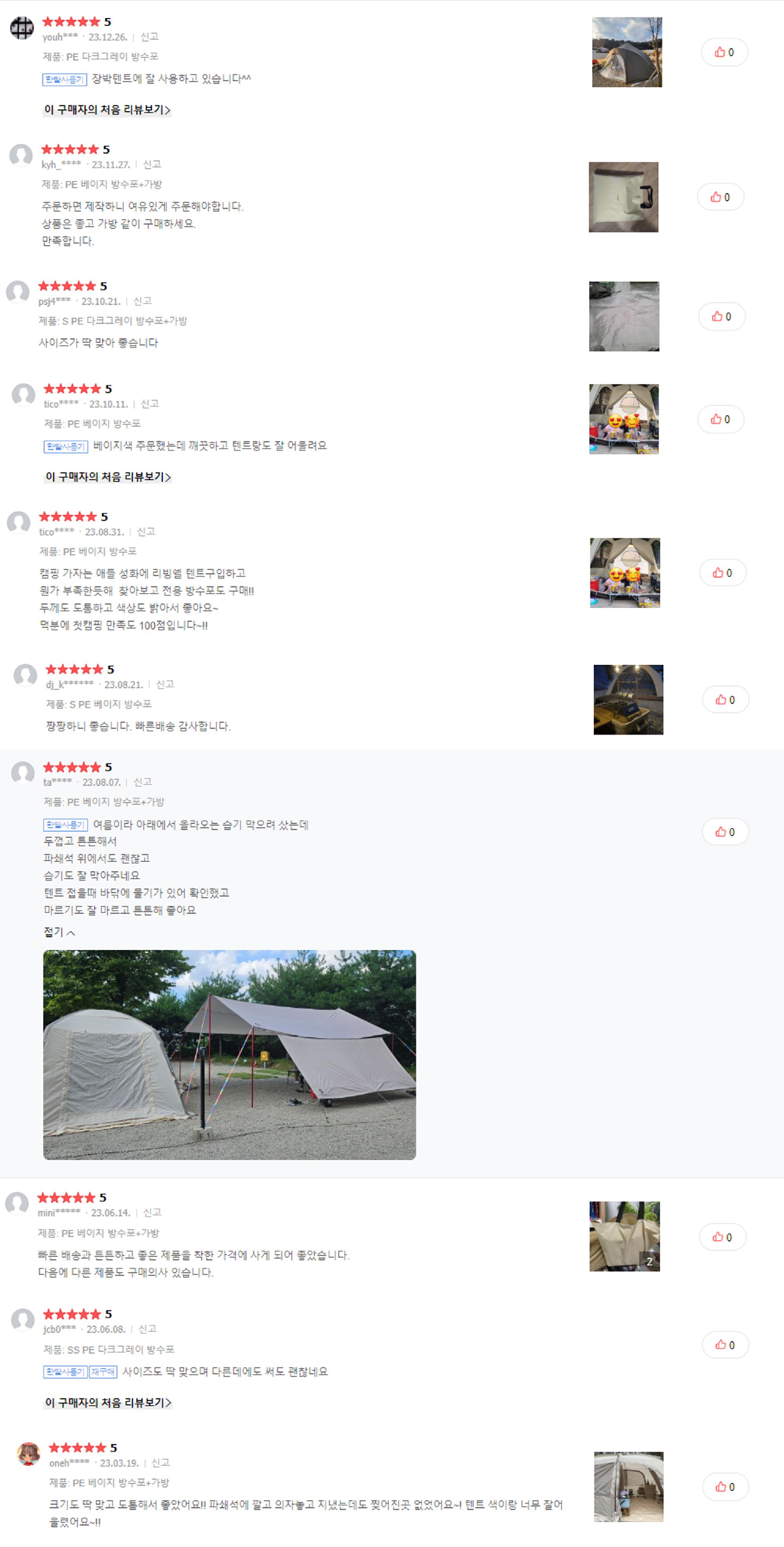Report psj4***'s review via 신고
The height and width of the screenshot is (1547, 784).
(142, 301)
